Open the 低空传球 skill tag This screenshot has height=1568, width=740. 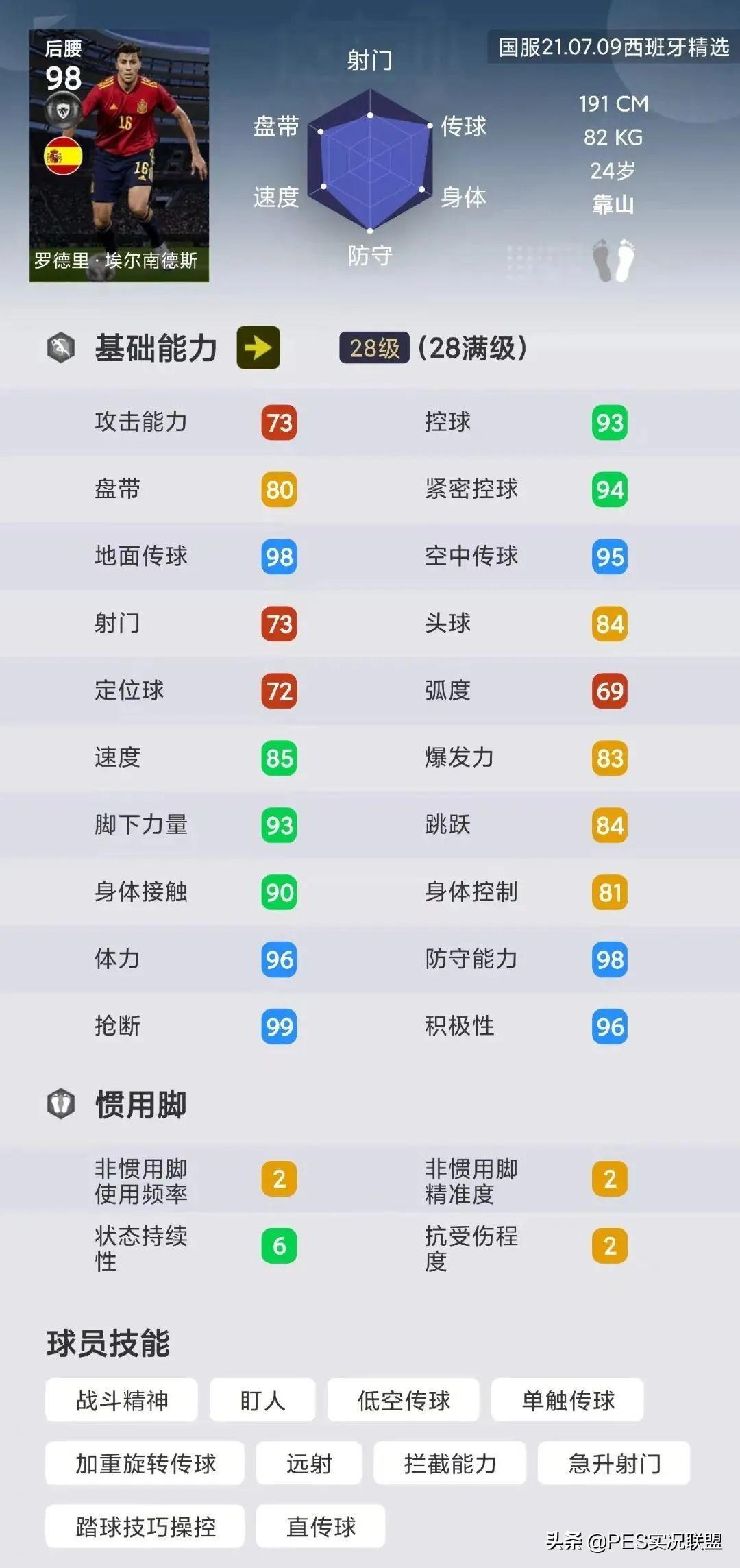point(403,1399)
